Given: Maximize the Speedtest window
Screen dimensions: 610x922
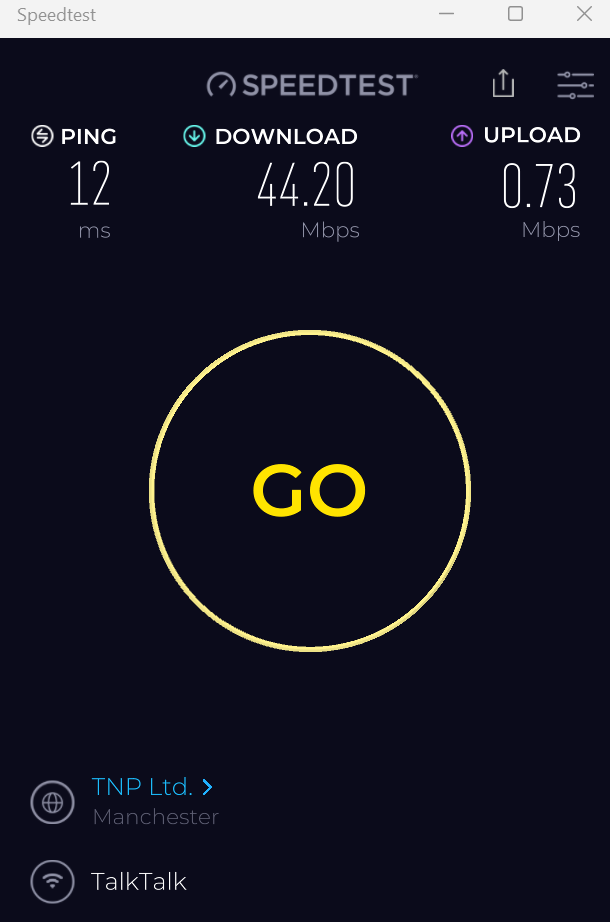Looking at the screenshot, I should (x=515, y=14).
